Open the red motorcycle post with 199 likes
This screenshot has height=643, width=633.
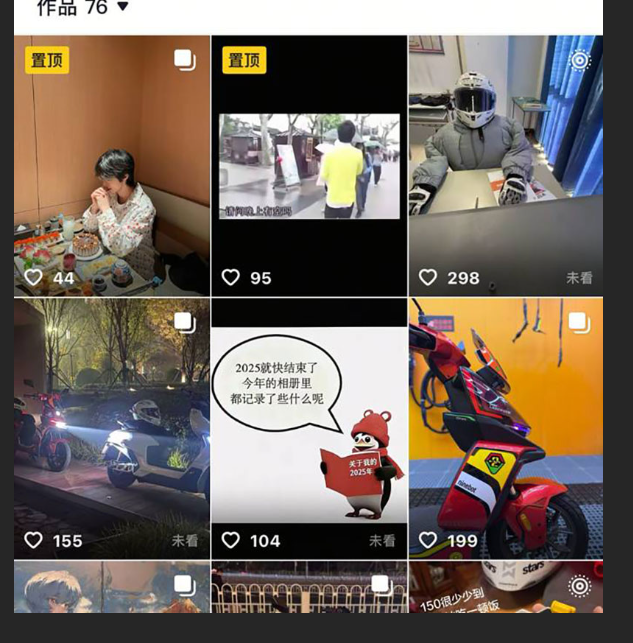pyautogui.click(x=506, y=427)
